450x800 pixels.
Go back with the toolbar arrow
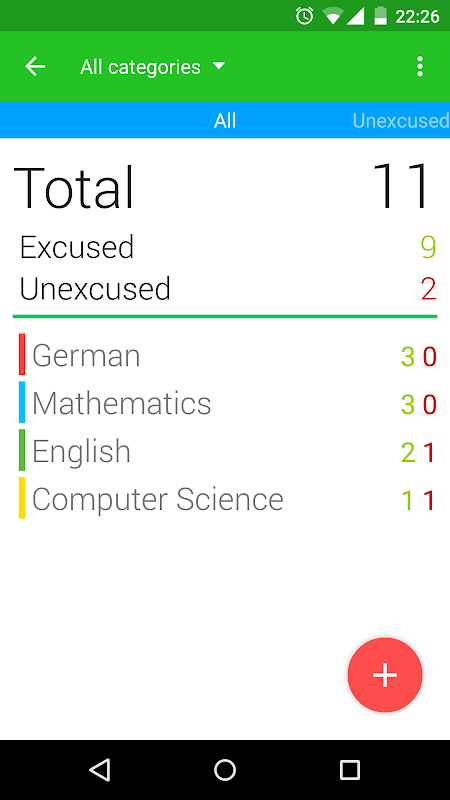tap(35, 66)
